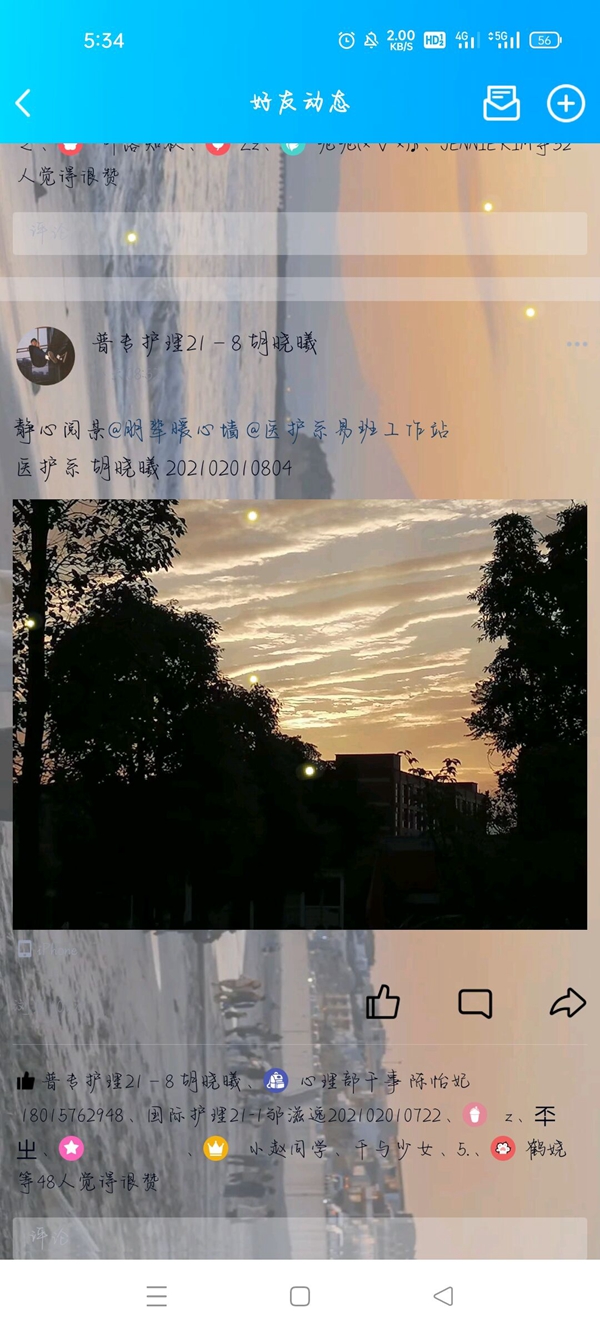Open 胡晓曦's profile avatar
The image size is (600, 1333).
point(46,355)
